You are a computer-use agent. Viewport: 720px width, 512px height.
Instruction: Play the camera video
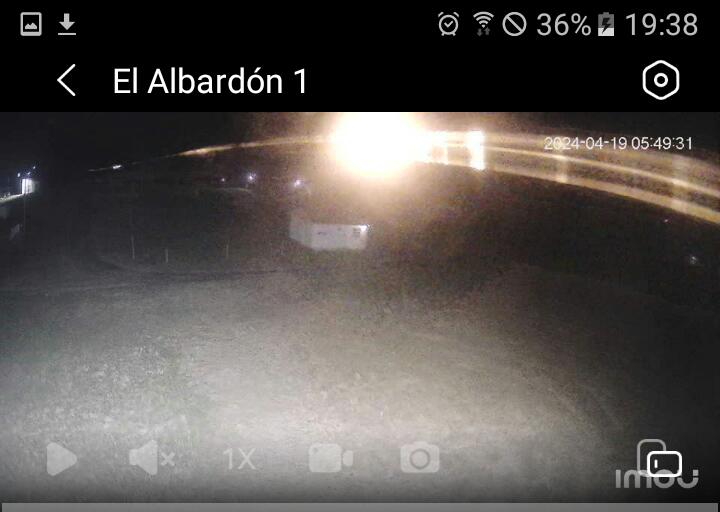pyautogui.click(x=61, y=459)
